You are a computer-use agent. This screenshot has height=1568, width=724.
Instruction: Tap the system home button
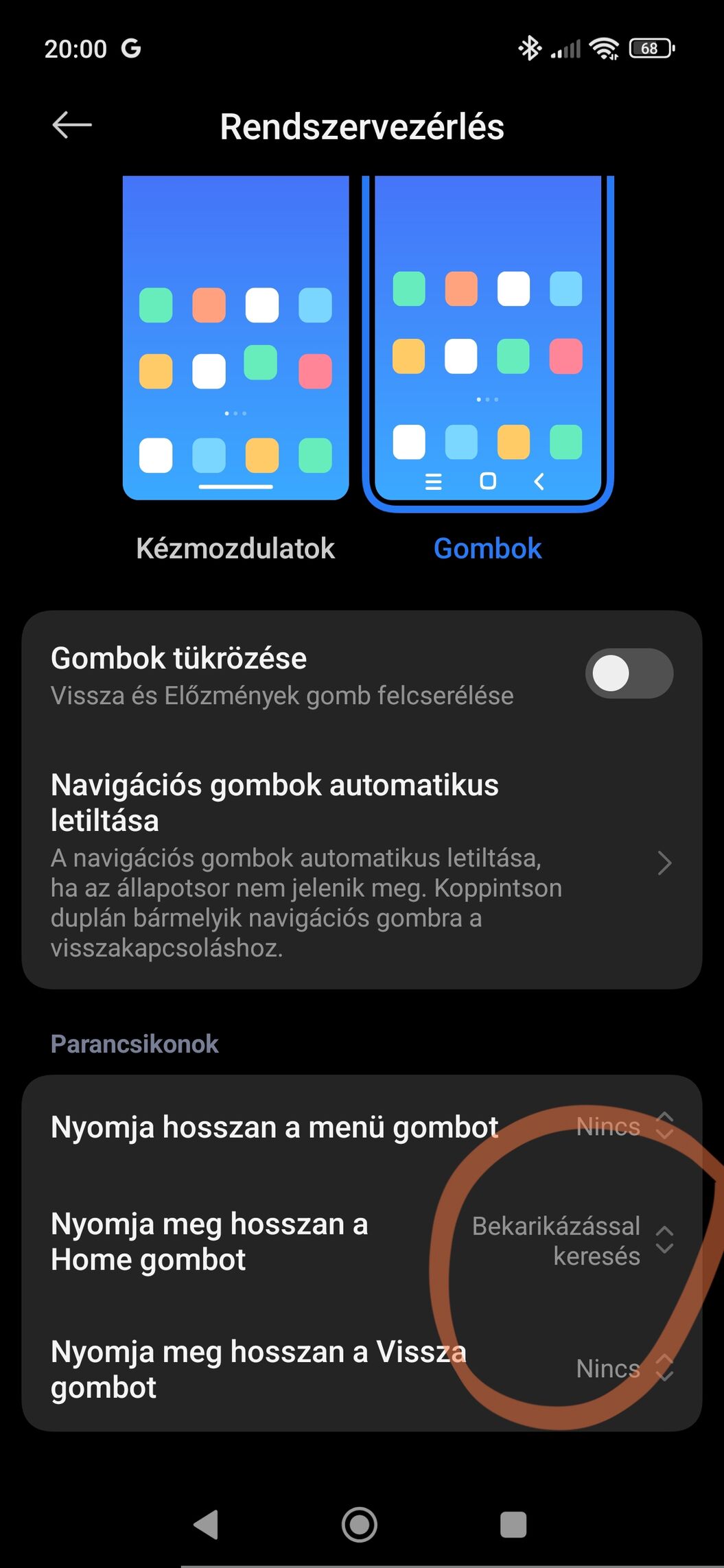(x=360, y=1524)
